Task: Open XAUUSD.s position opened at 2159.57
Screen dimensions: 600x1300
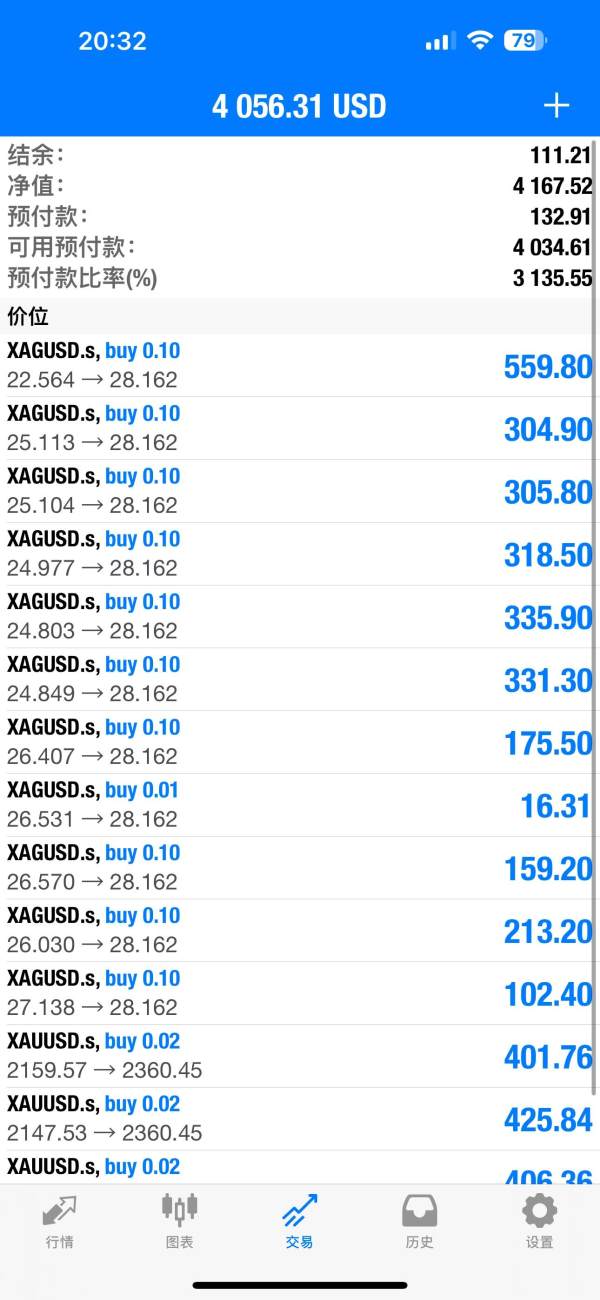Action: 300,1057
